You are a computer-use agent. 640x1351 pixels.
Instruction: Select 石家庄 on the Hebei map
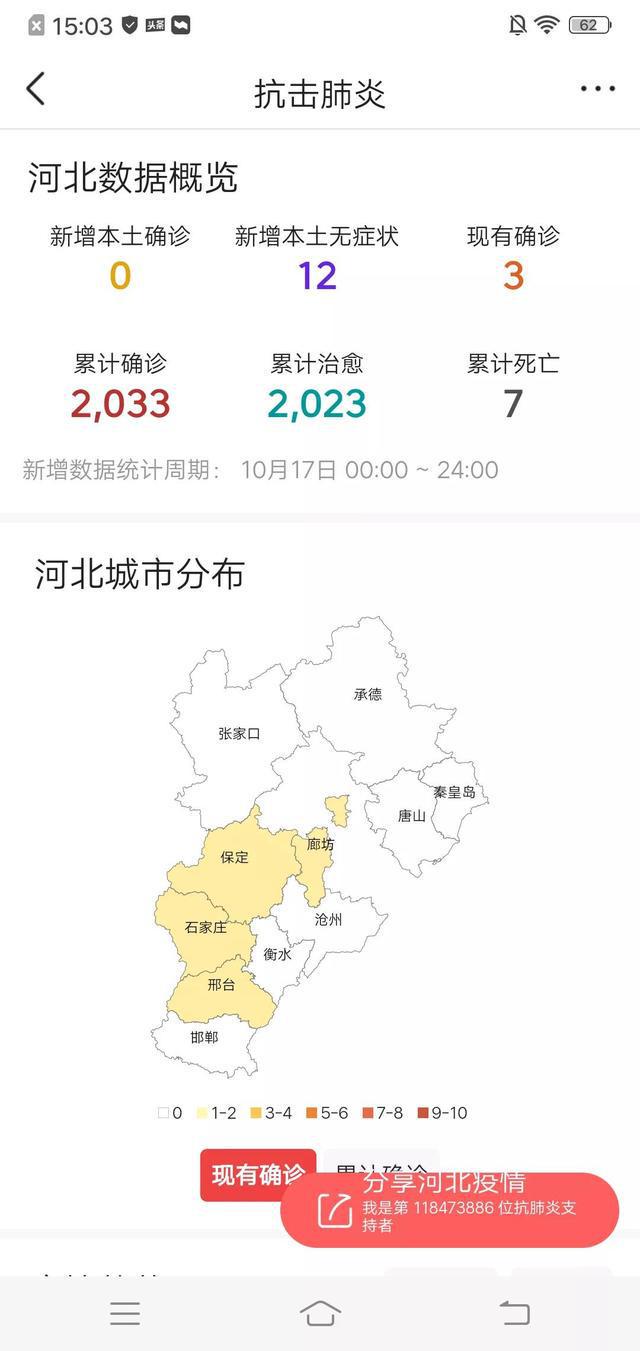pyautogui.click(x=206, y=927)
